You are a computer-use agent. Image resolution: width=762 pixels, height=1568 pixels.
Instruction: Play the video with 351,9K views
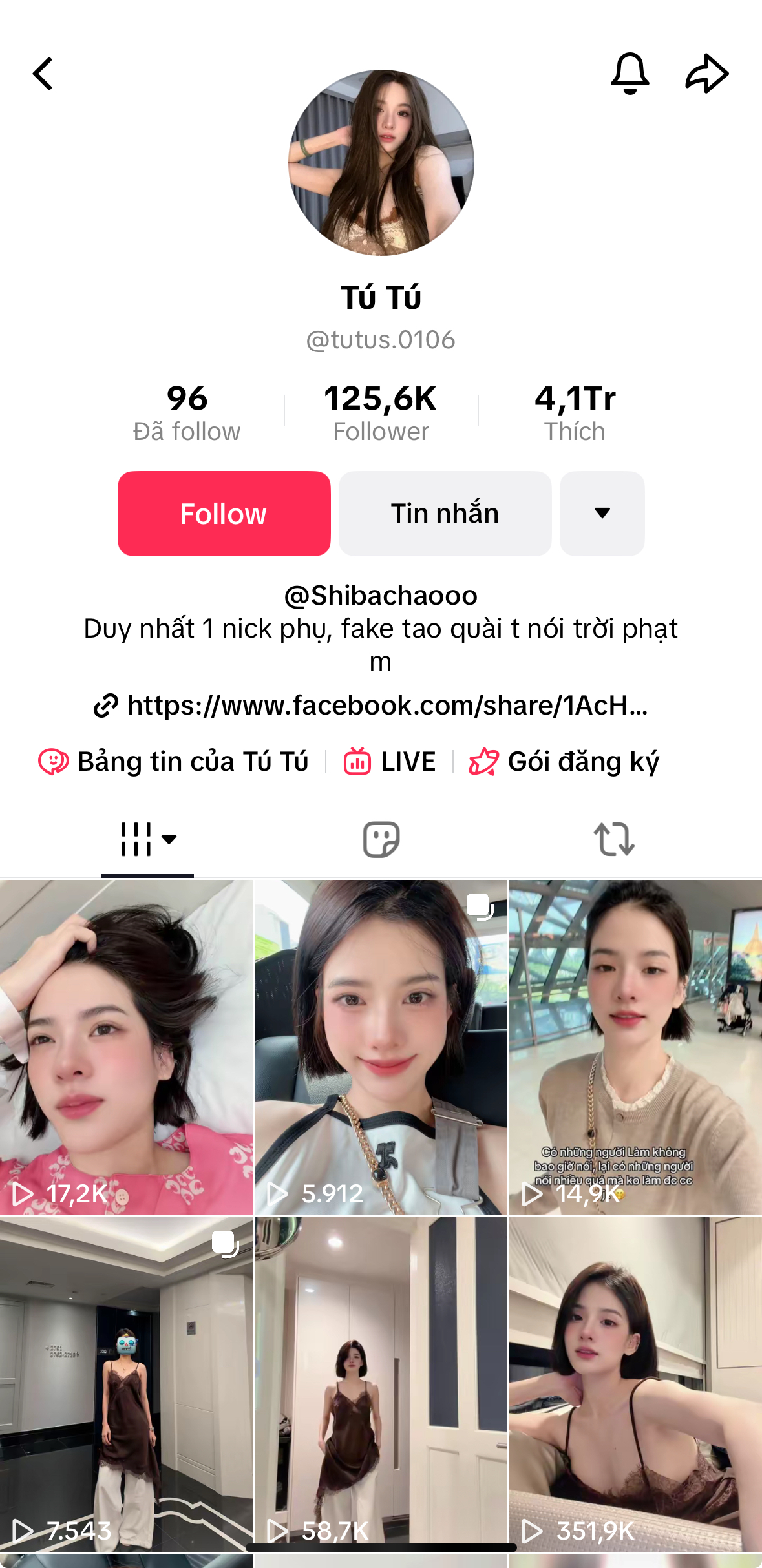(x=635, y=1383)
